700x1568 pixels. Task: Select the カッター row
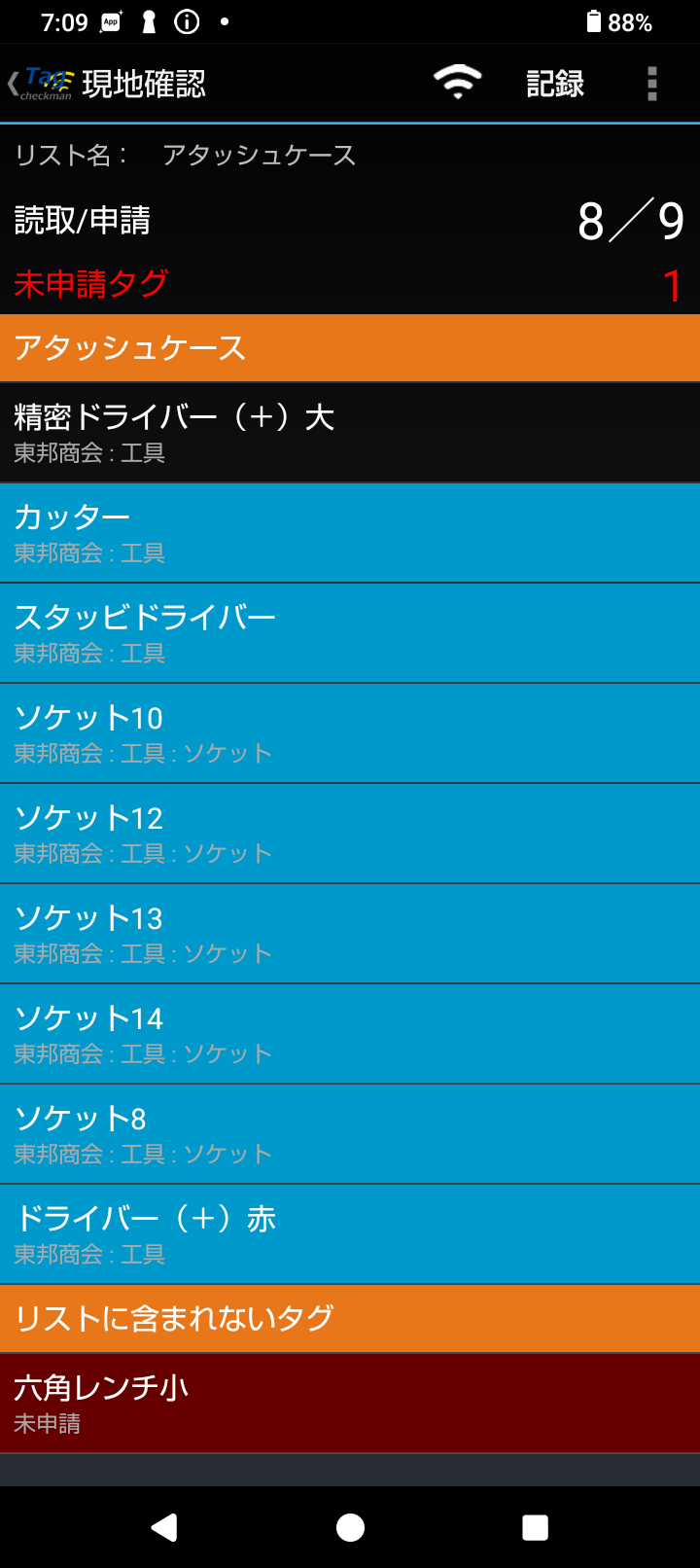pyautogui.click(x=350, y=533)
